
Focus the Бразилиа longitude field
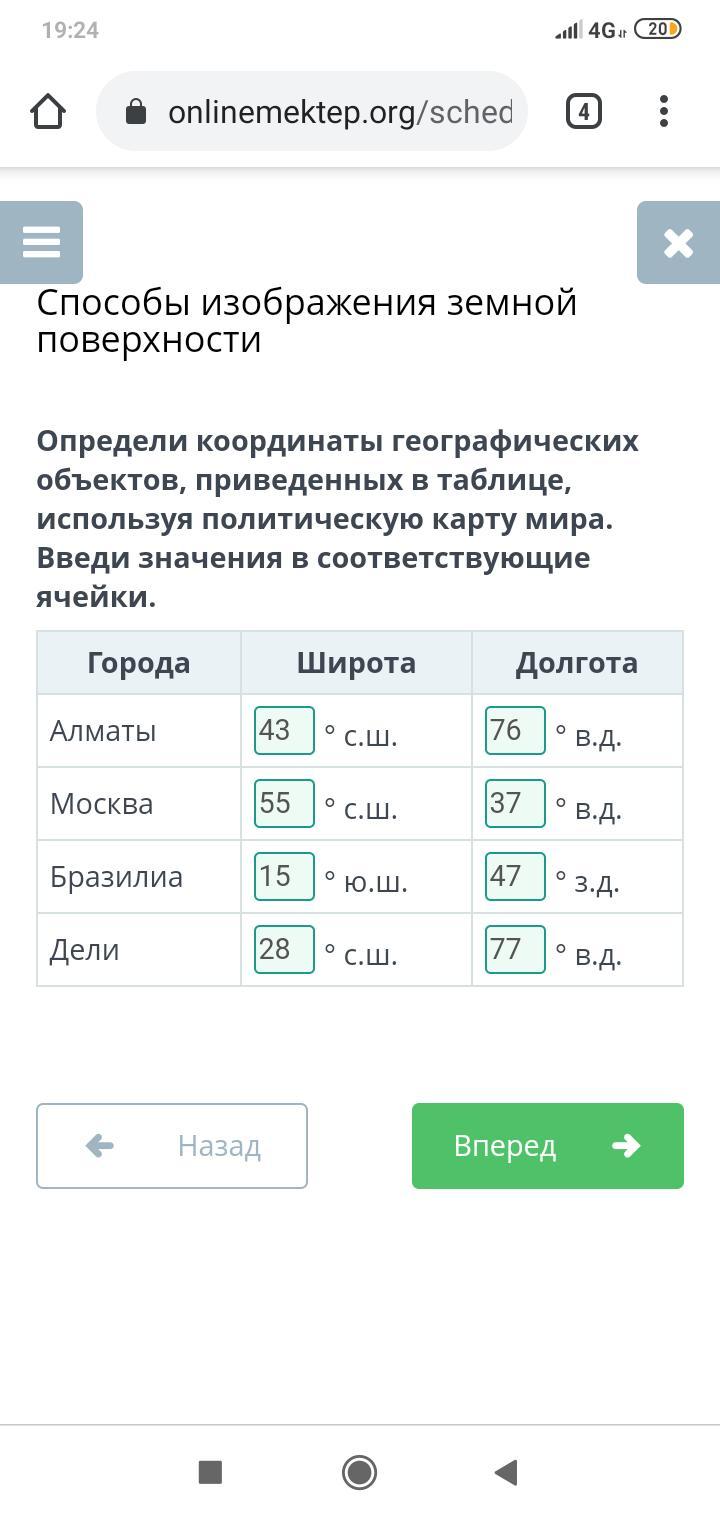516,877
